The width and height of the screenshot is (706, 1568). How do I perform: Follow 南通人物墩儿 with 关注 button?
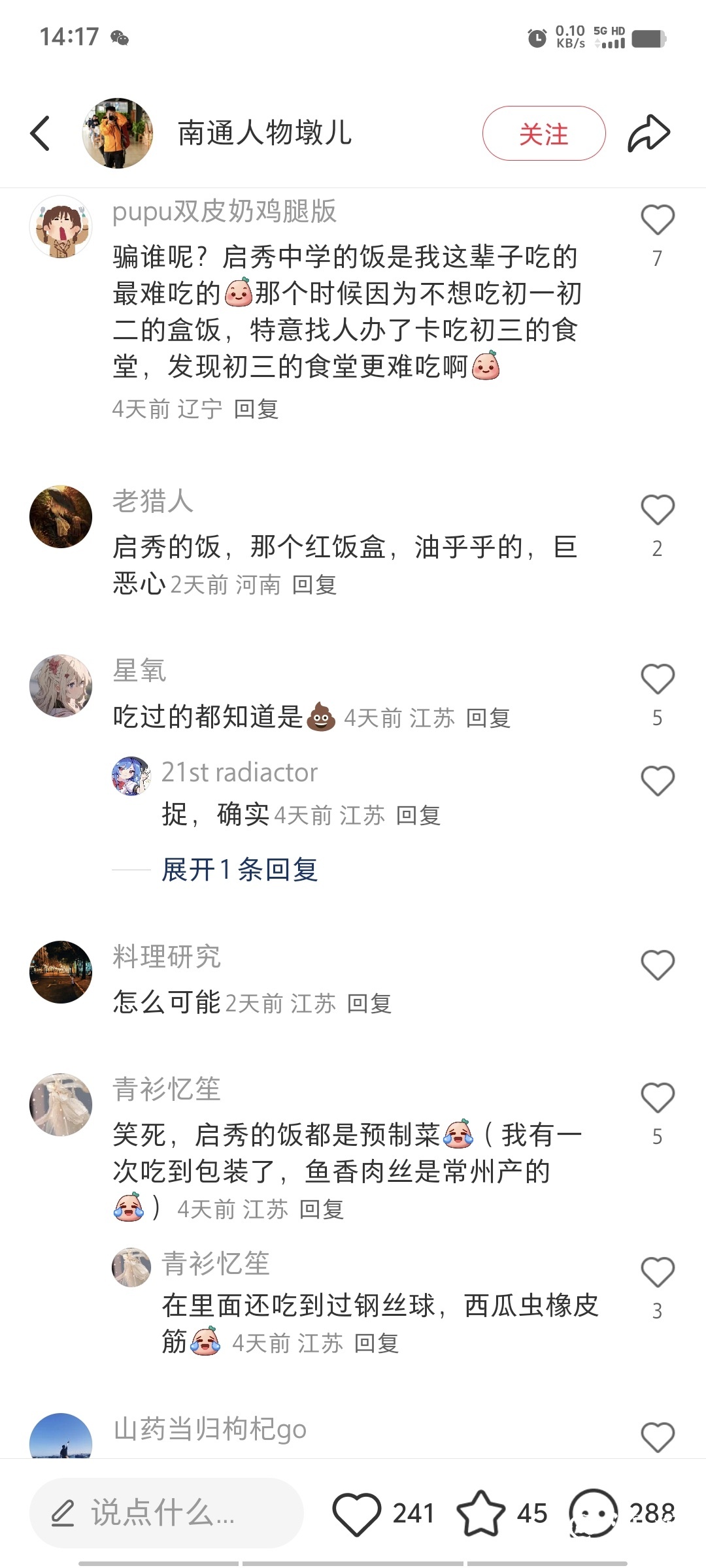[543, 133]
